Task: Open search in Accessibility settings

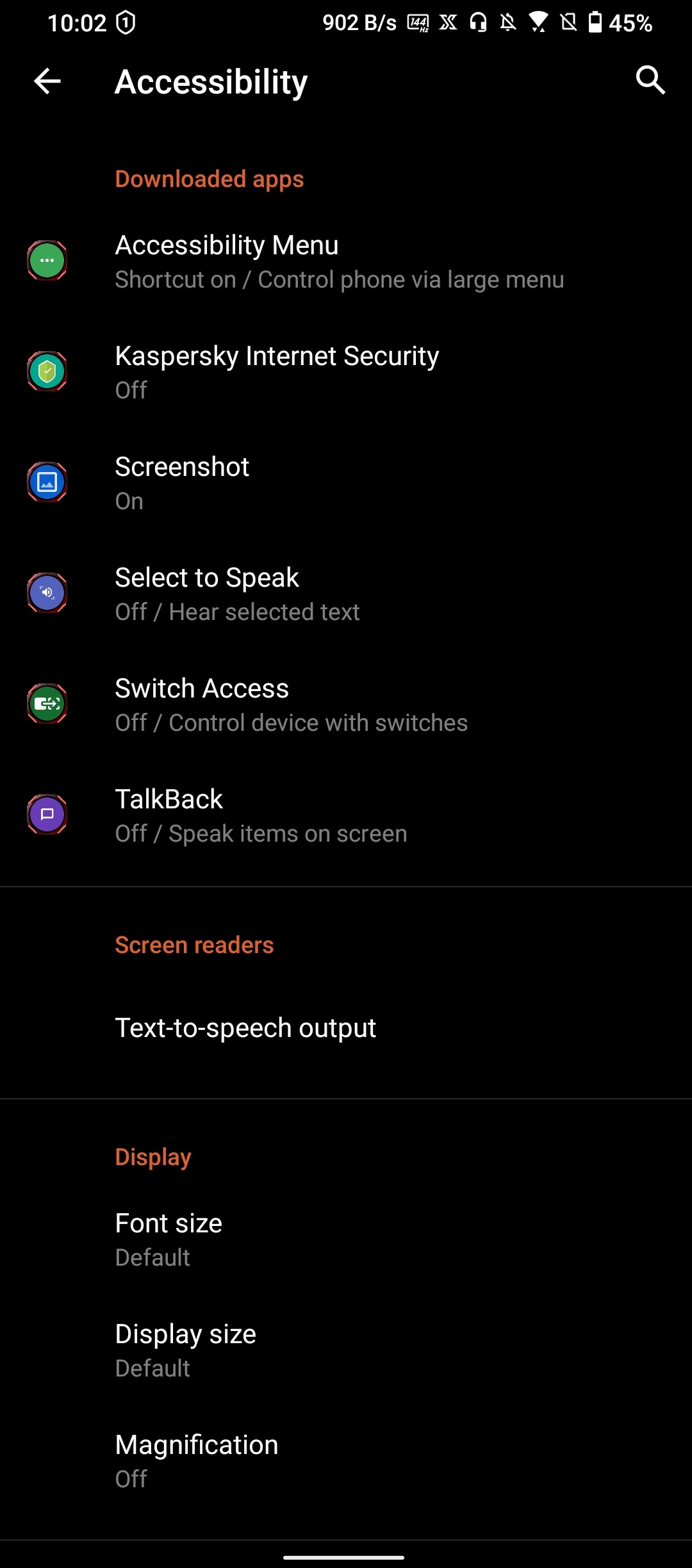Action: (x=650, y=80)
